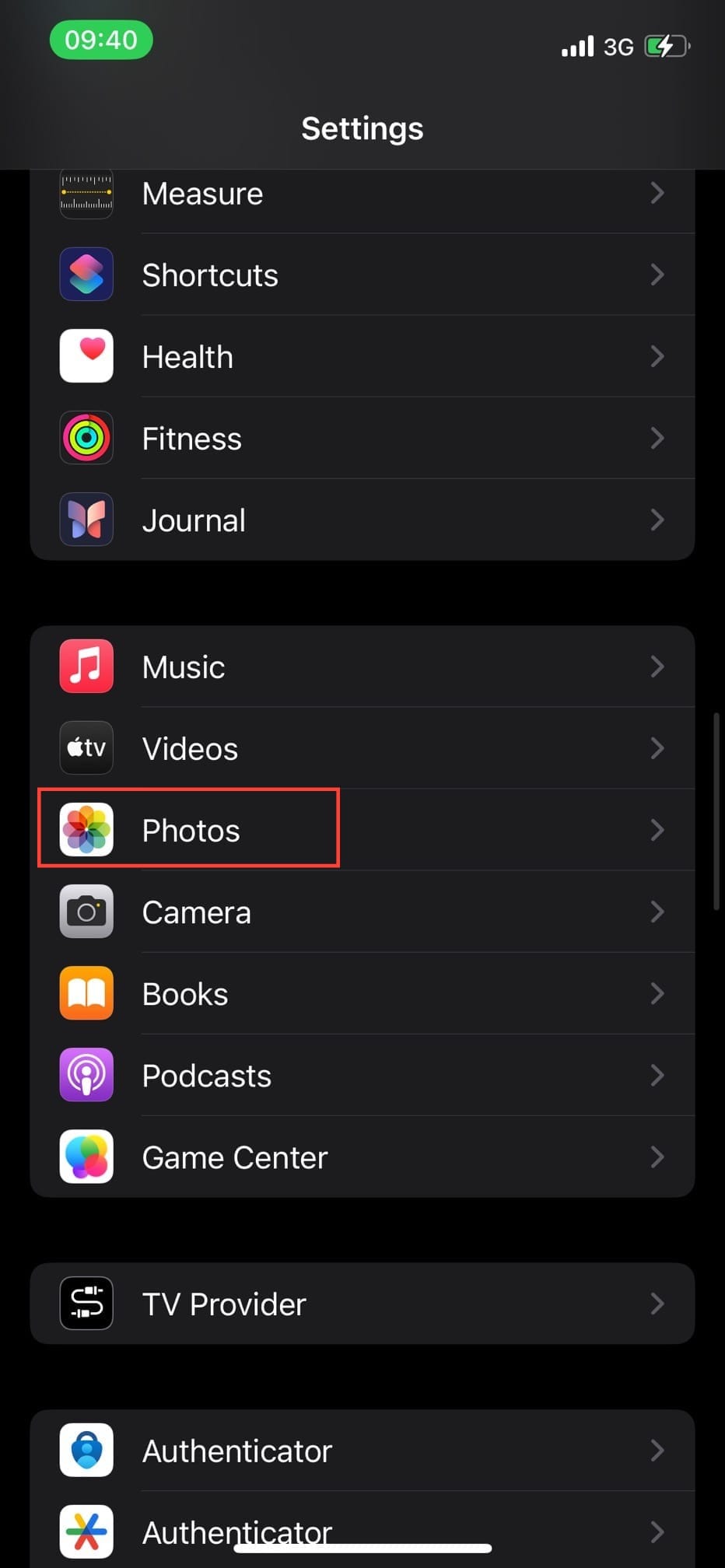Open Game Center settings

click(x=362, y=1157)
